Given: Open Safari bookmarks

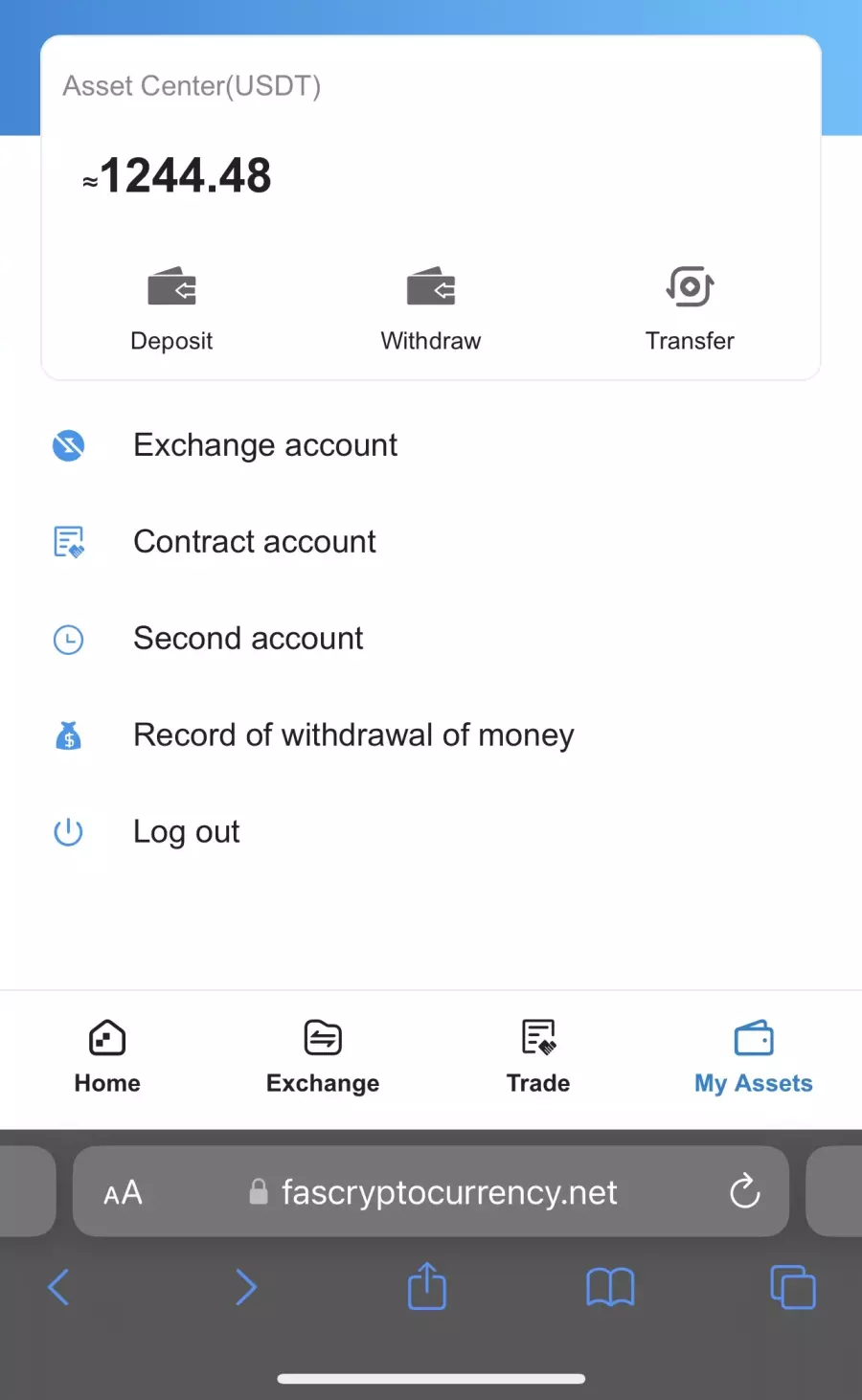Looking at the screenshot, I should tap(610, 1287).
